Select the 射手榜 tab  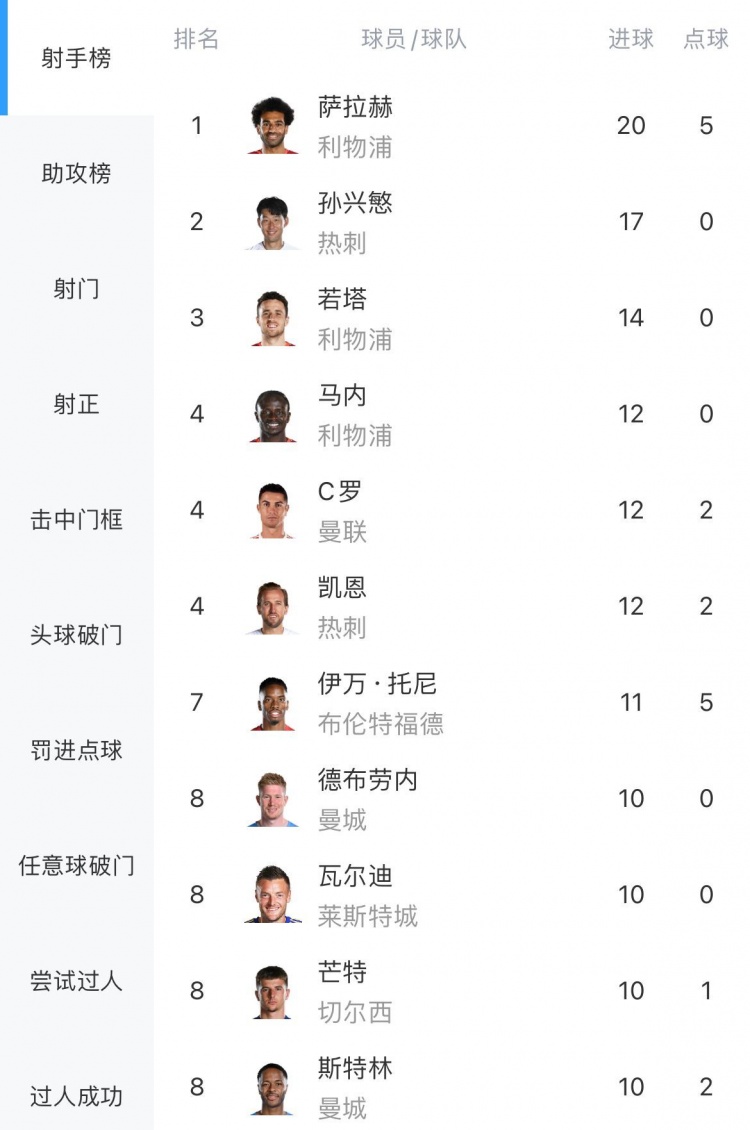click(76, 58)
